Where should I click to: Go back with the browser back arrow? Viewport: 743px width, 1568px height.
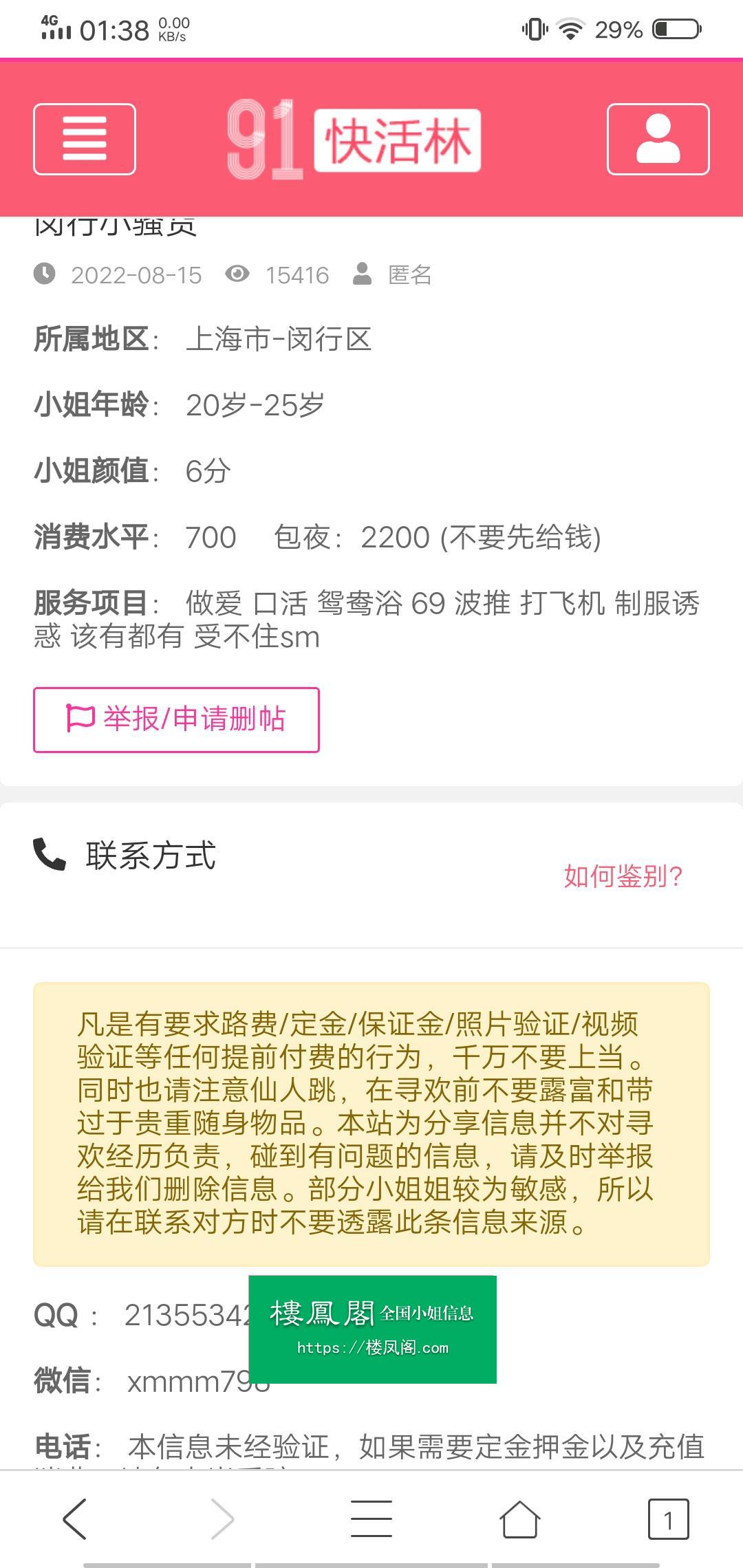pos(75,1519)
